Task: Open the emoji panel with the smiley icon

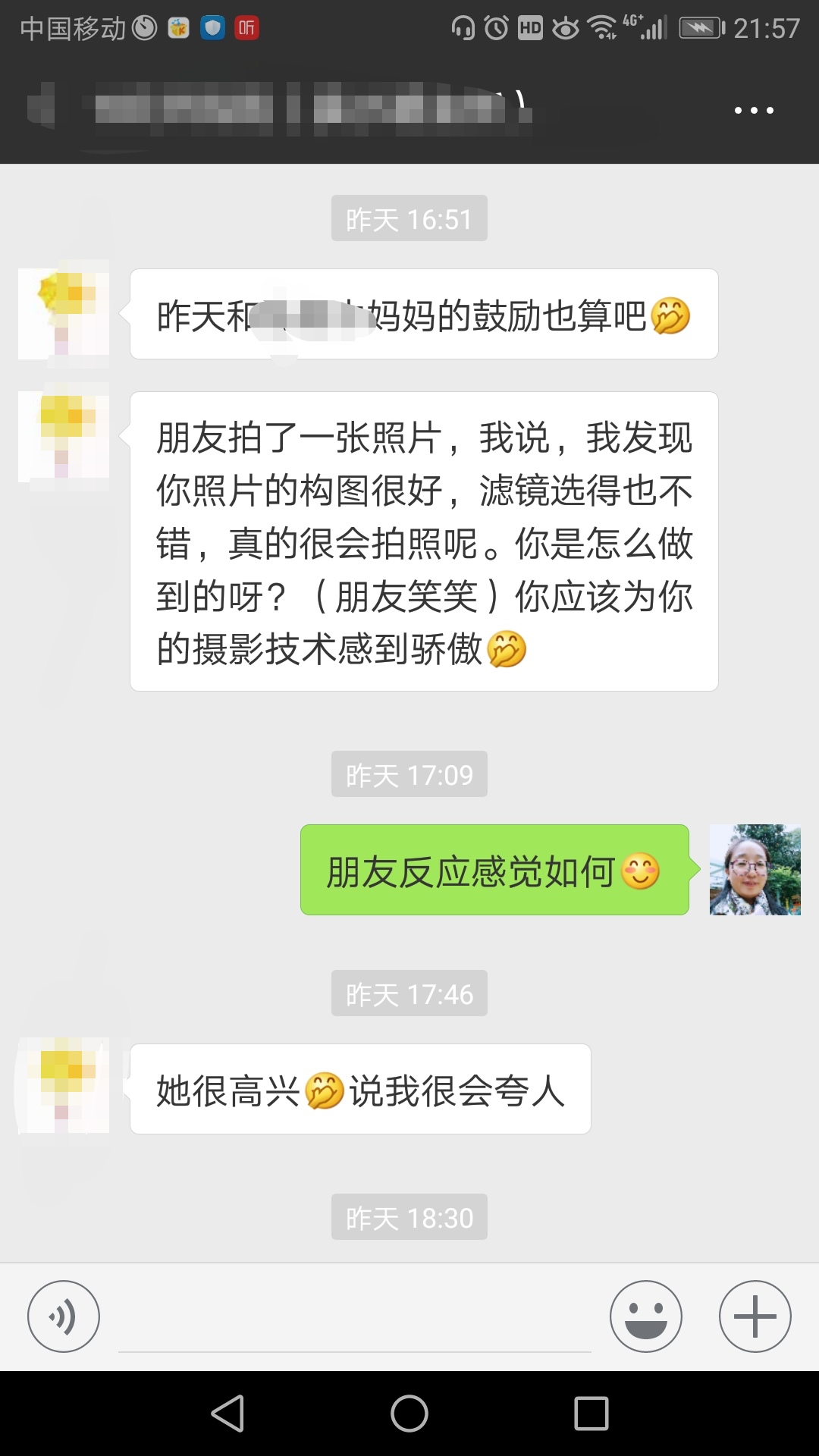Action: click(645, 1316)
